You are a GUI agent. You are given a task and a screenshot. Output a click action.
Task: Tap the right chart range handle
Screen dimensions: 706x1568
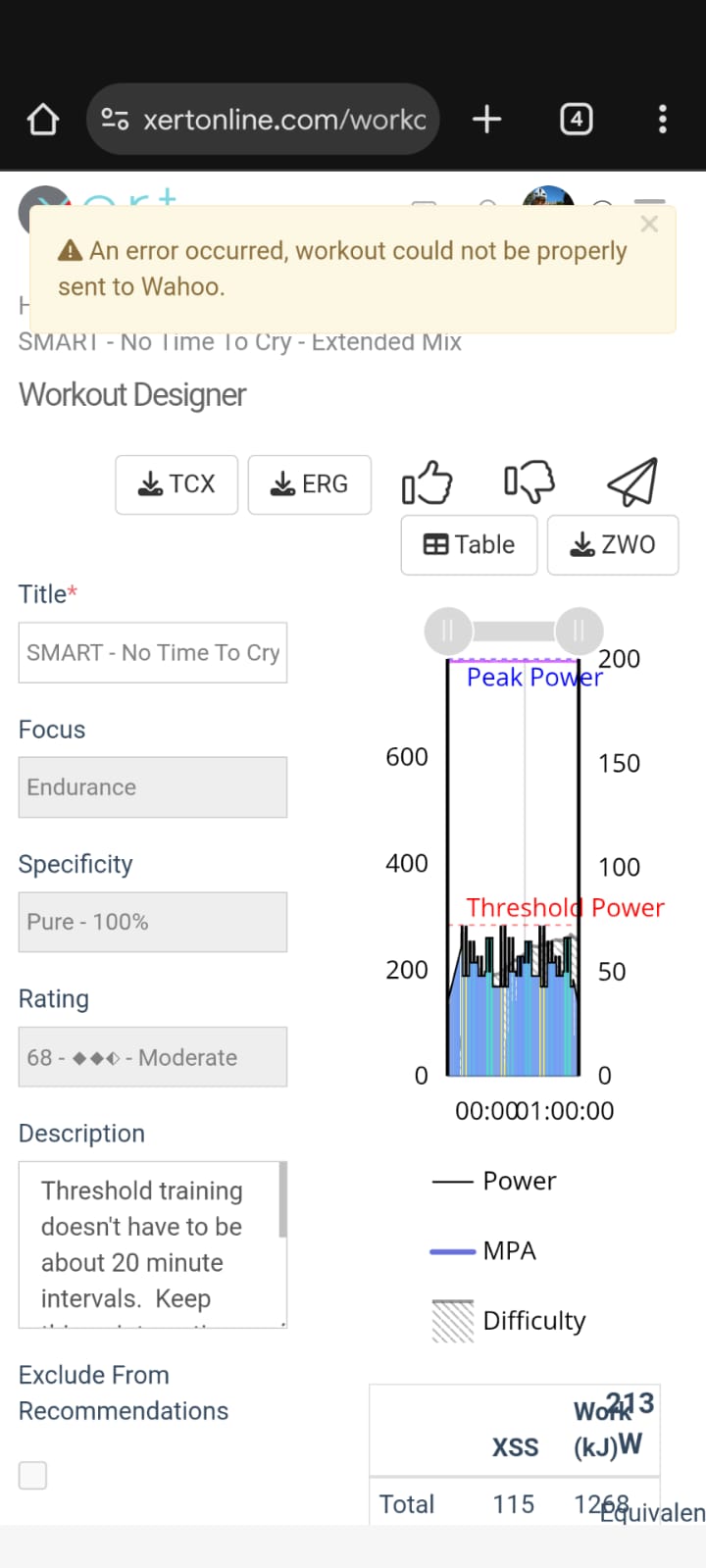point(579,631)
